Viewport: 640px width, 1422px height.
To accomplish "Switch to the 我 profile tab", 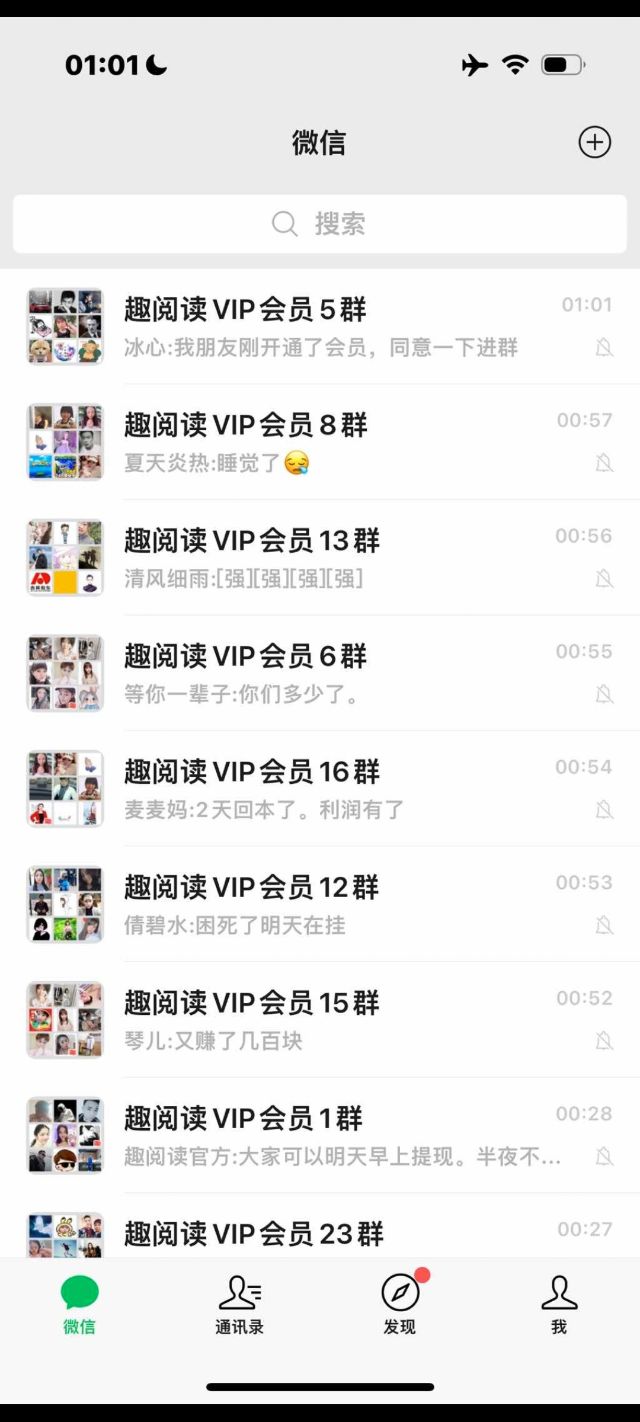I will coord(559,1304).
